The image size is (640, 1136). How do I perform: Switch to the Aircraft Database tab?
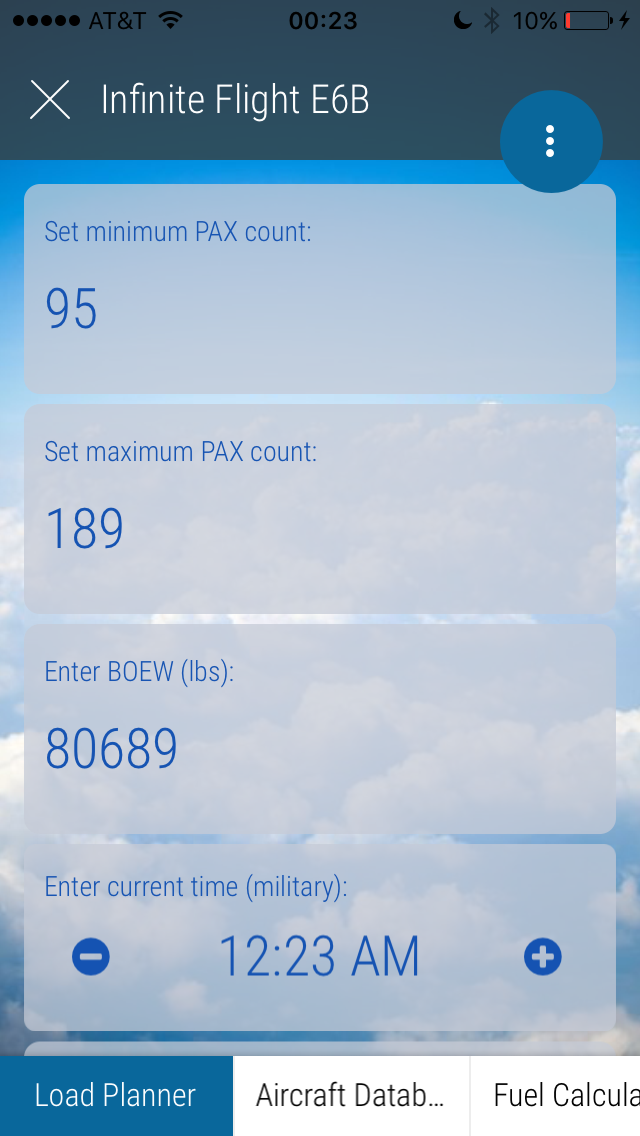click(351, 1095)
